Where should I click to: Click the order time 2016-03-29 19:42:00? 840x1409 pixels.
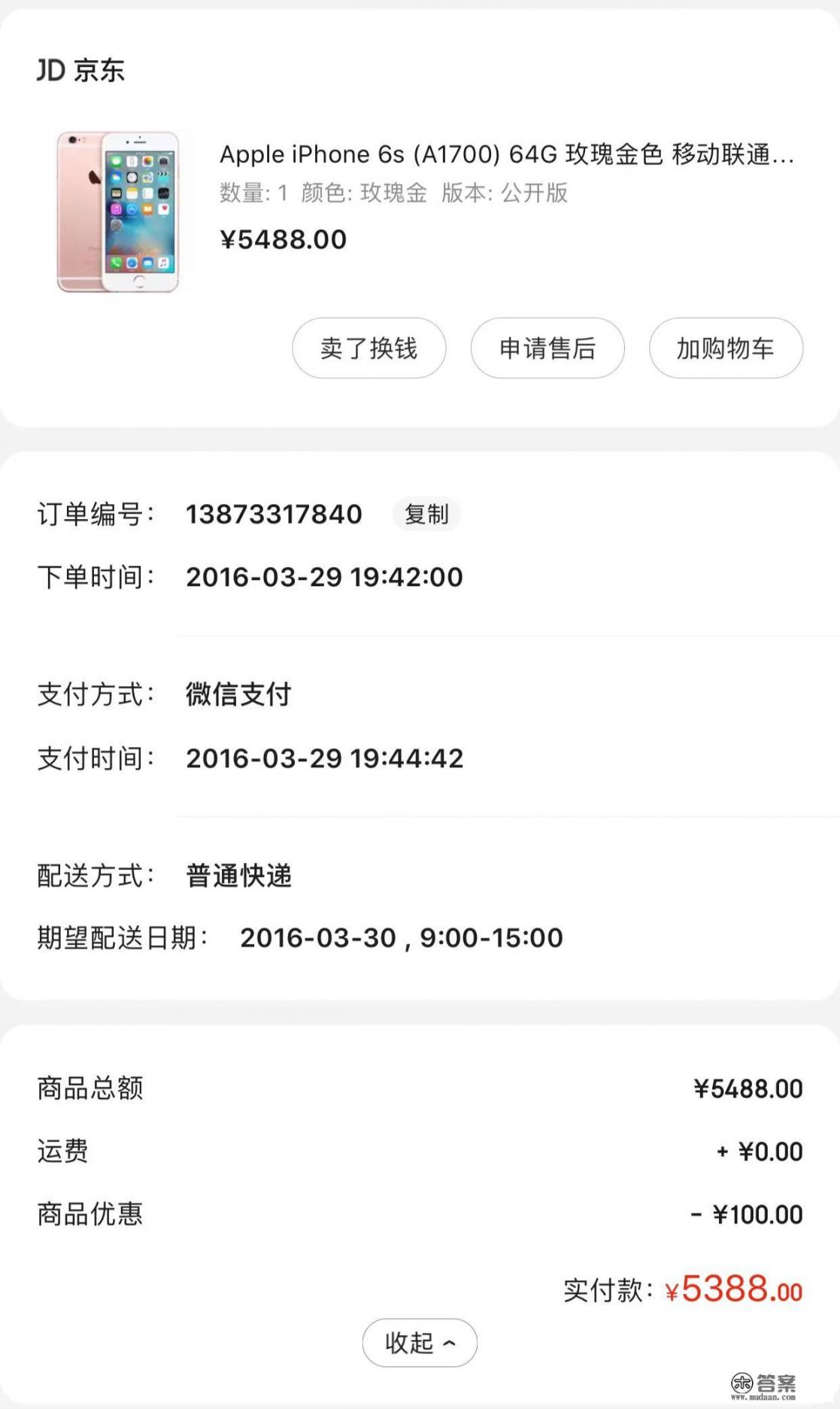pos(325,578)
